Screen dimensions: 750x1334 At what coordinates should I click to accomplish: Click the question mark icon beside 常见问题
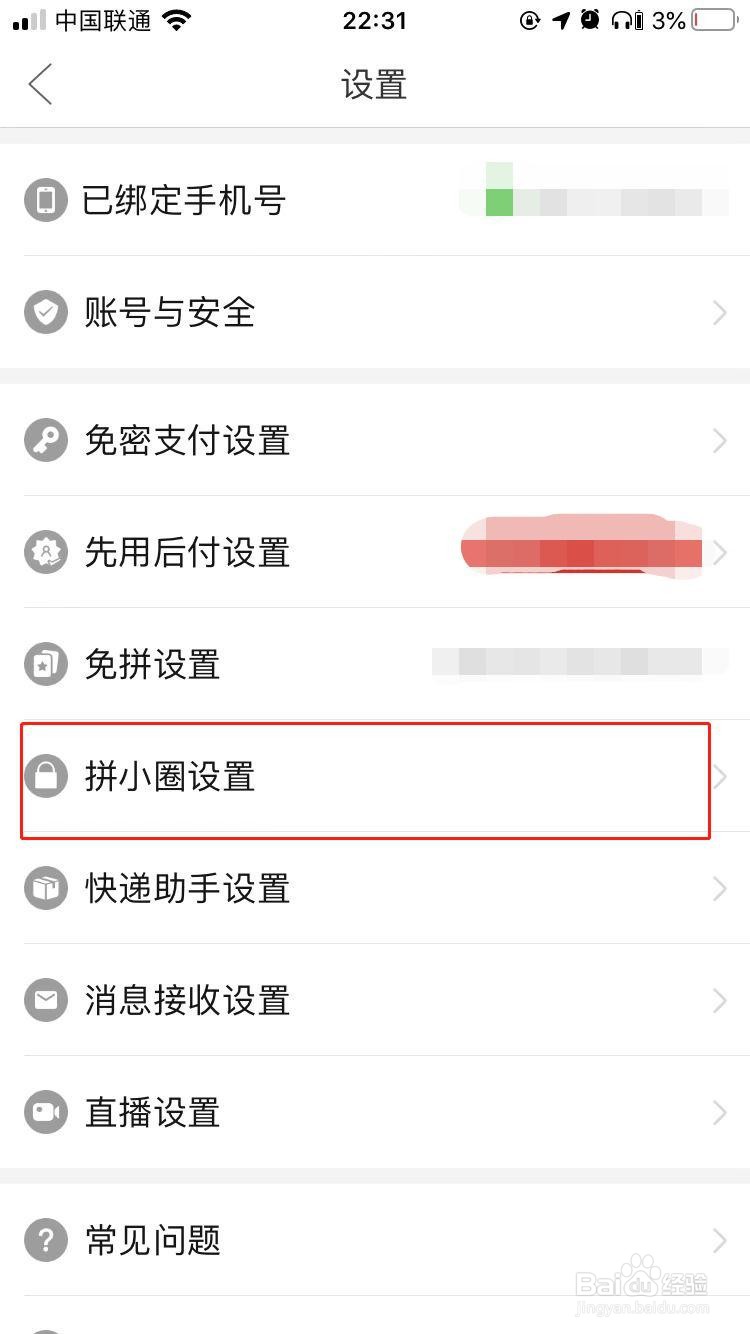point(45,1240)
